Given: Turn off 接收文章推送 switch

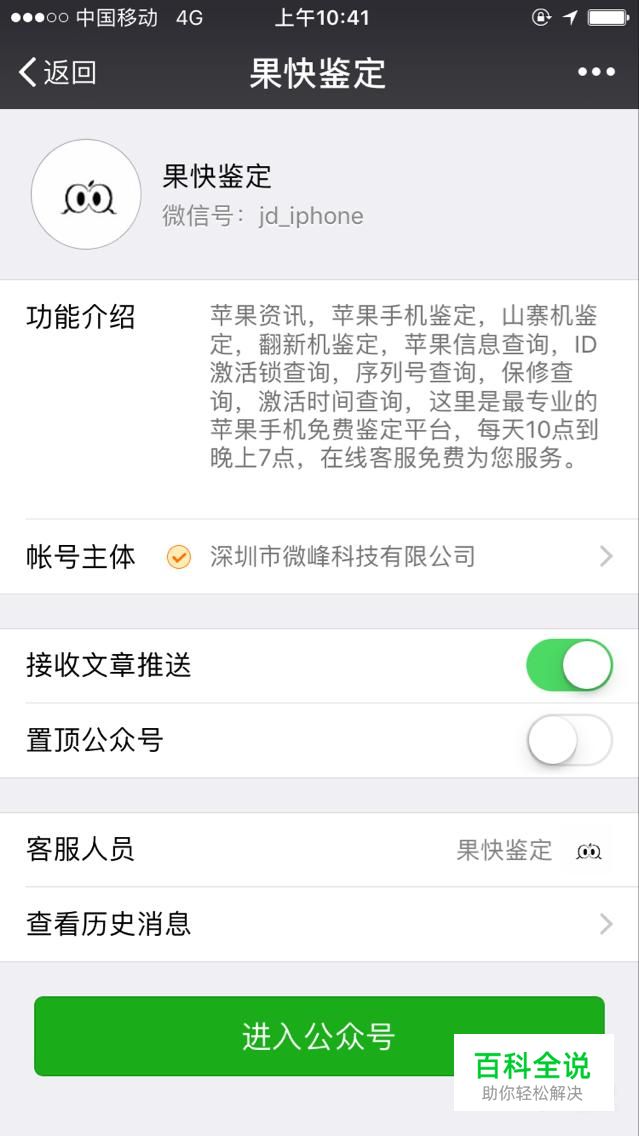Looking at the screenshot, I should coord(569,666).
